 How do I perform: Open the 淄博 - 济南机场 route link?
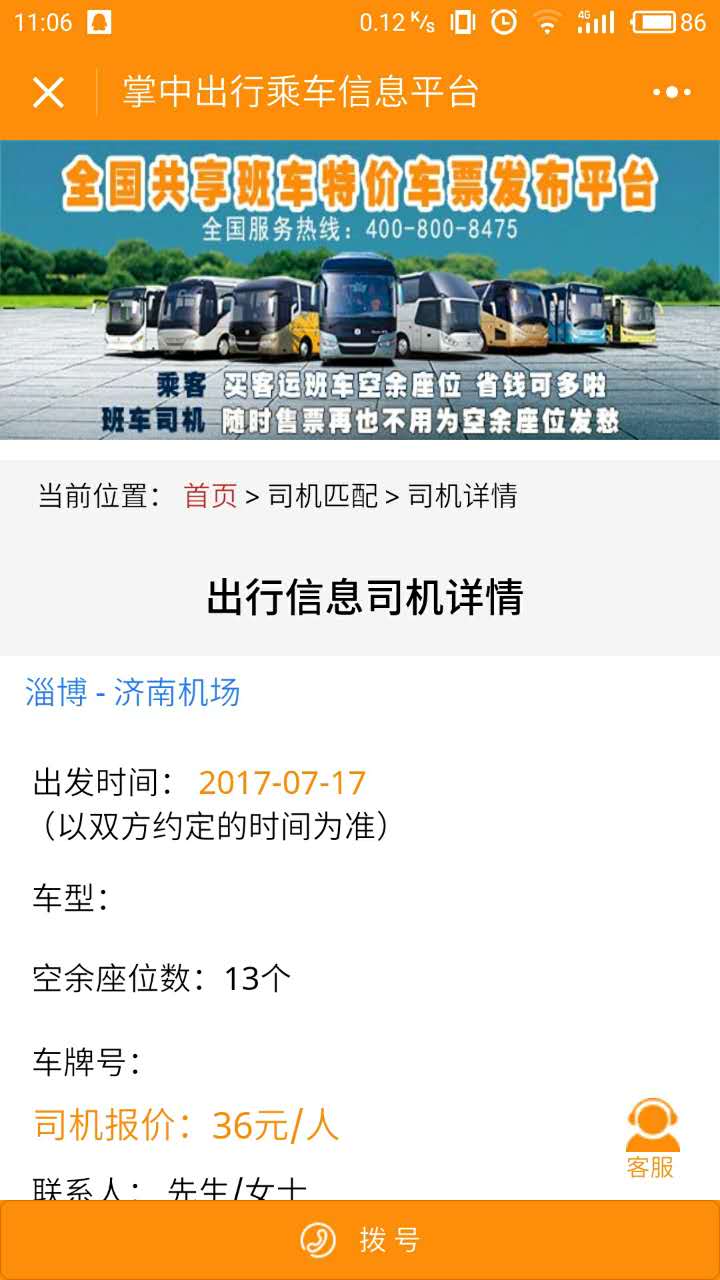pos(133,693)
